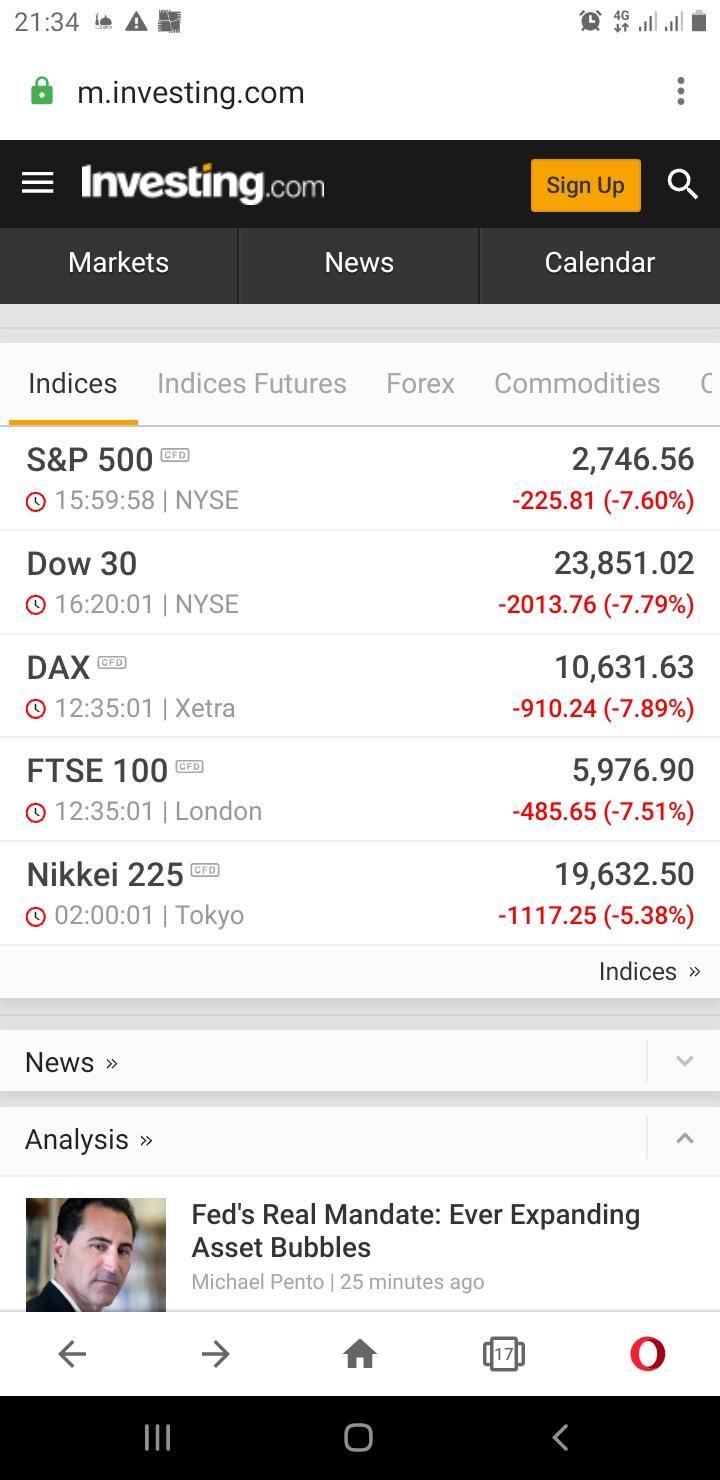The height and width of the screenshot is (1480, 720).
Task: View FTSE 100 index details
Action: click(x=360, y=790)
